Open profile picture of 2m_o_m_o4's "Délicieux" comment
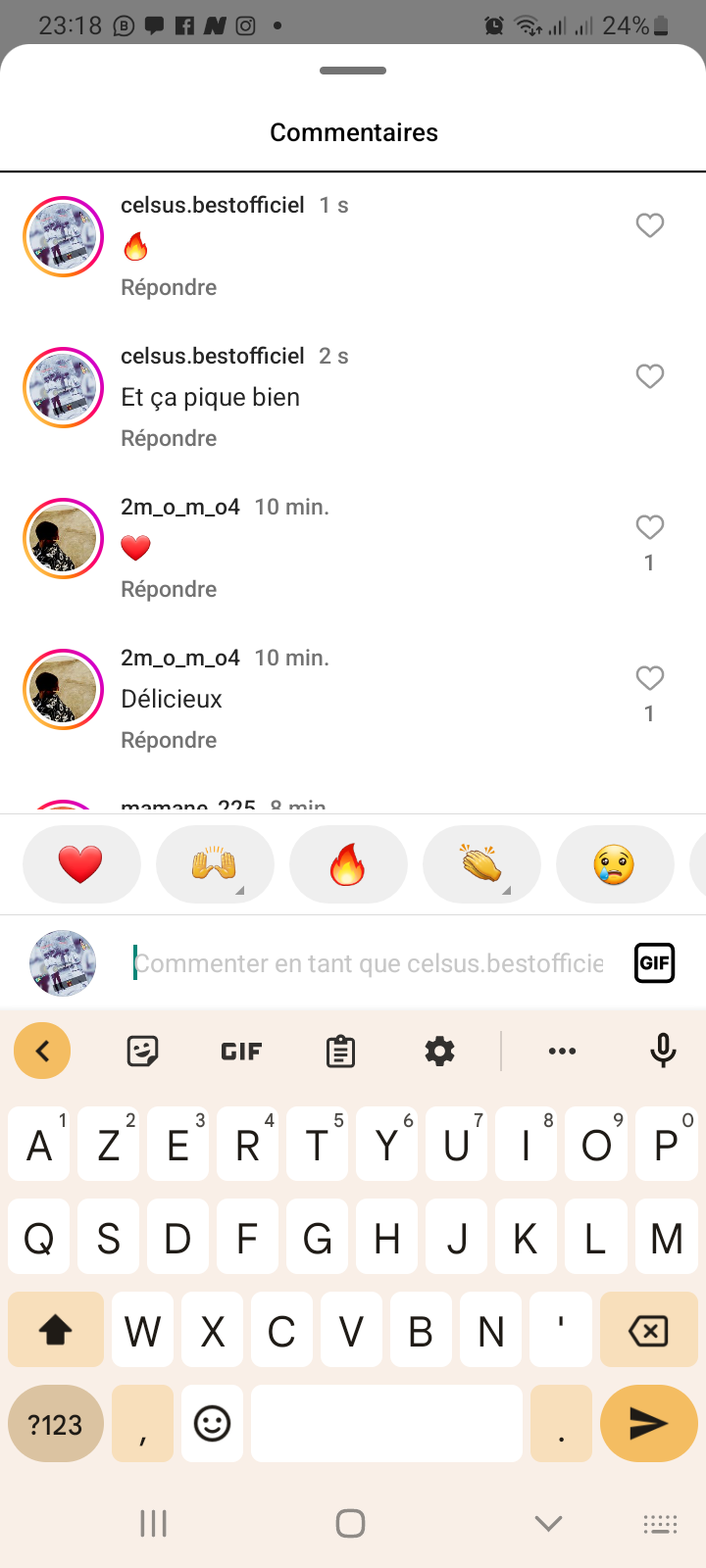 click(x=64, y=689)
